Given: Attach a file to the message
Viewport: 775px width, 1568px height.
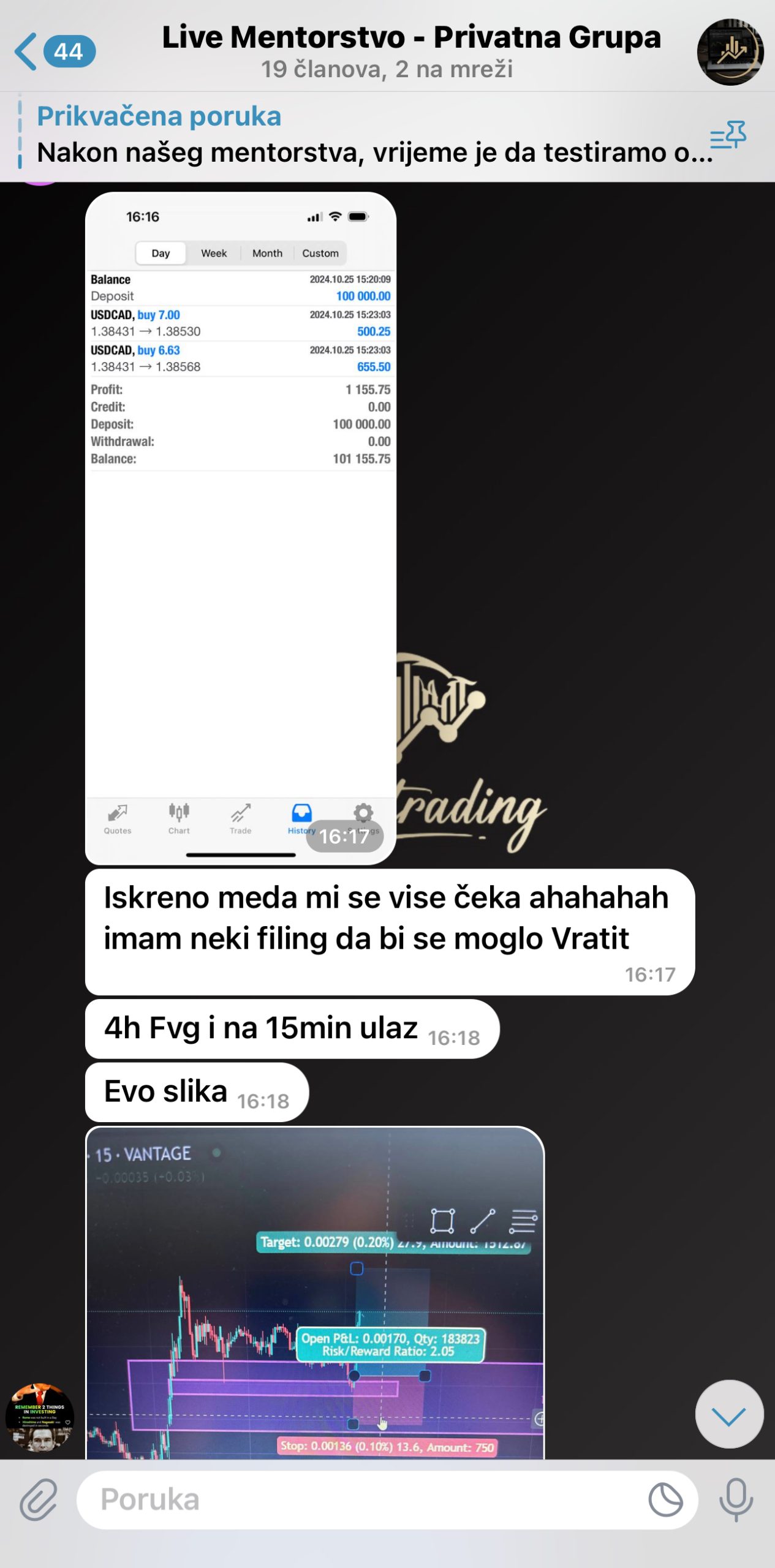Looking at the screenshot, I should (x=39, y=1500).
